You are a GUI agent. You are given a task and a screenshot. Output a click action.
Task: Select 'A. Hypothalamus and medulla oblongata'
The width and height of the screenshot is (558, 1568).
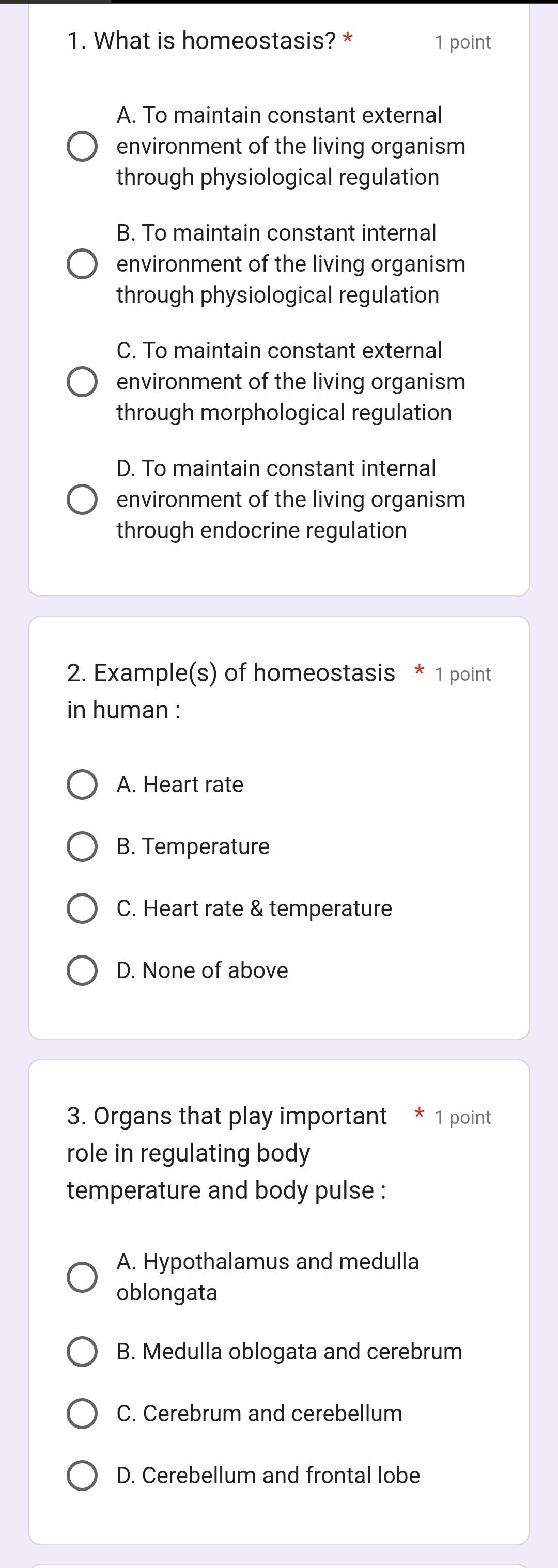[x=81, y=1278]
